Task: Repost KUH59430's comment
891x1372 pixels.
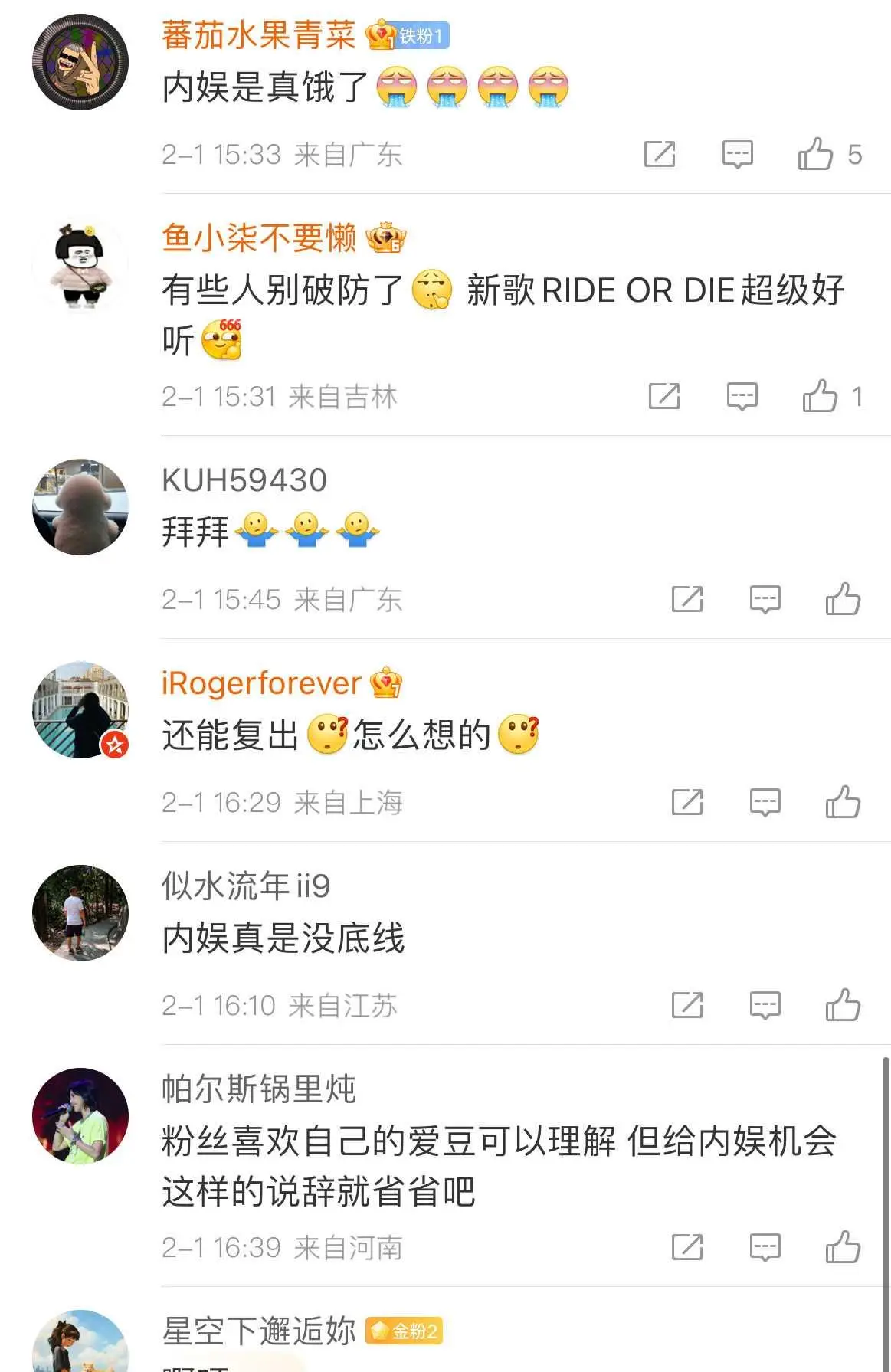Action: [x=687, y=599]
